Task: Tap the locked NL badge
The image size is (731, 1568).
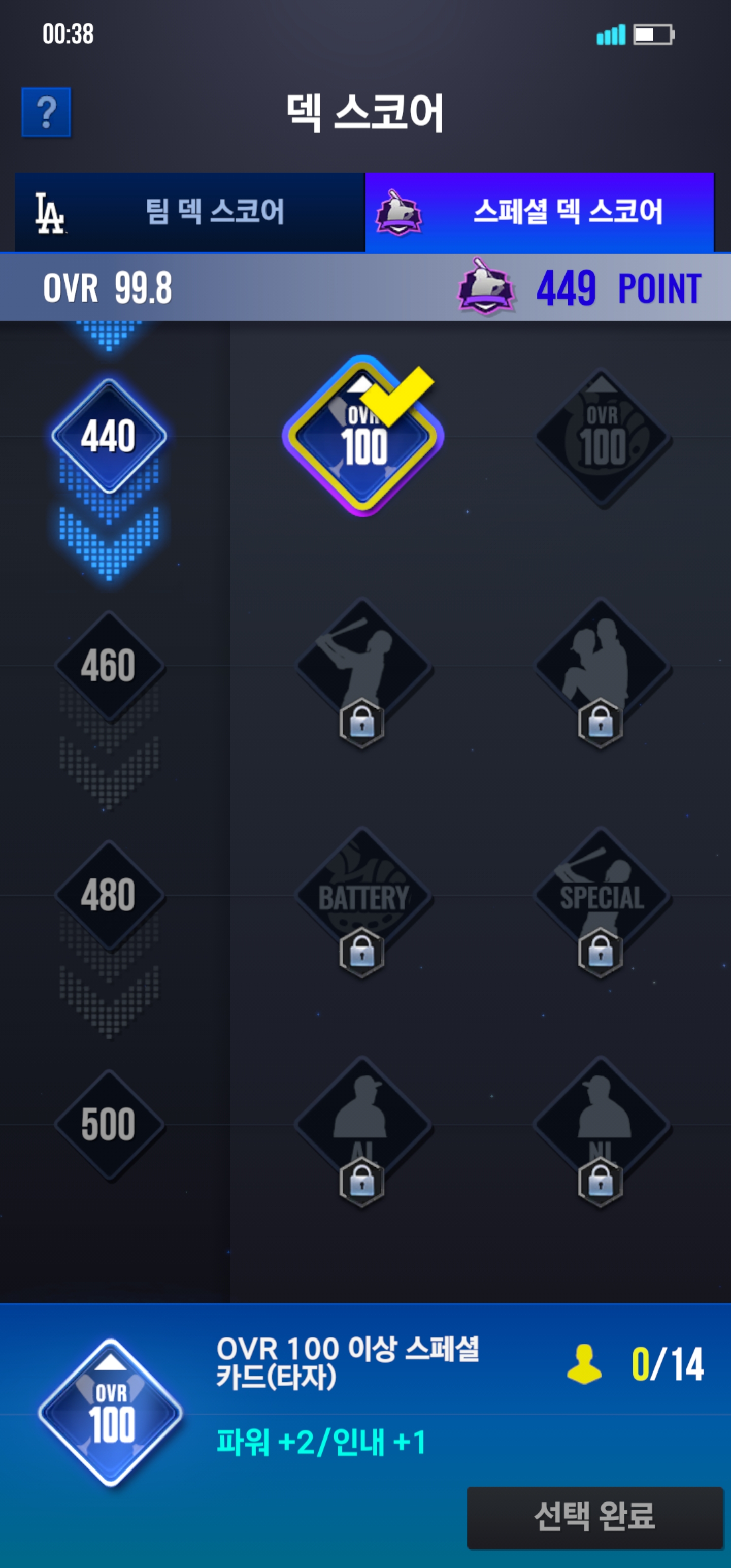Action: tap(602, 1125)
